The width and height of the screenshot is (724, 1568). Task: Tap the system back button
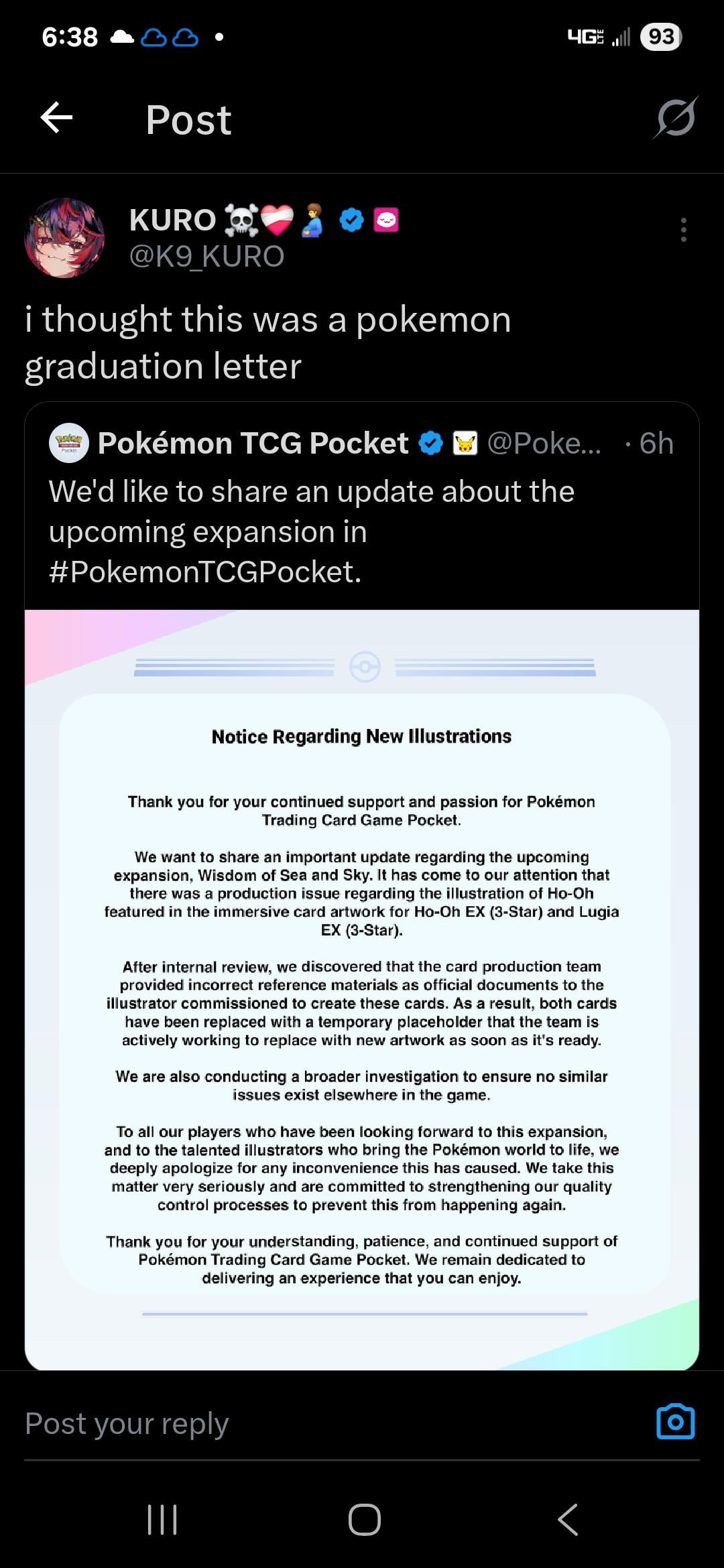(568, 1519)
